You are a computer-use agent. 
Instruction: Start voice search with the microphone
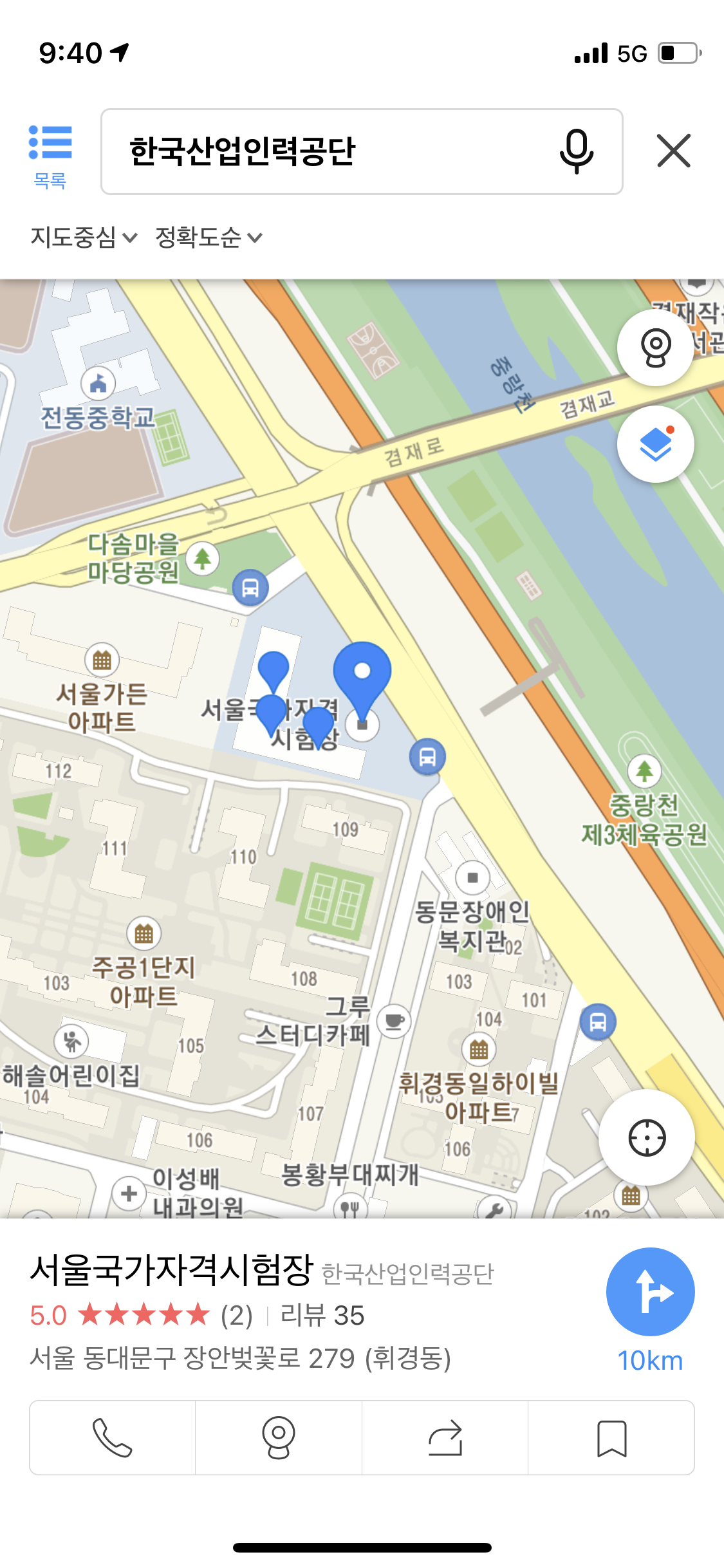576,152
